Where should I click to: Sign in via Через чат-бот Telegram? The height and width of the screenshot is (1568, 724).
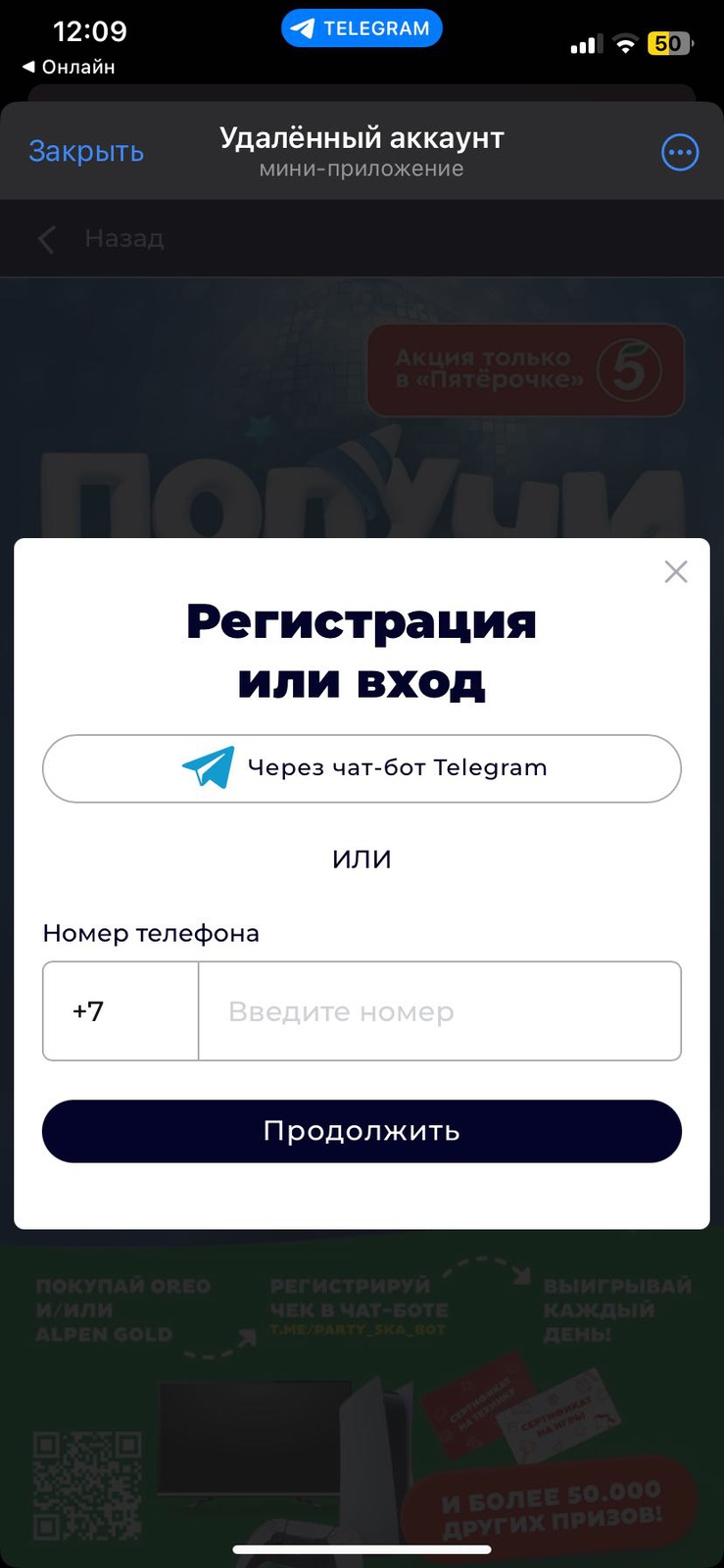(x=362, y=768)
